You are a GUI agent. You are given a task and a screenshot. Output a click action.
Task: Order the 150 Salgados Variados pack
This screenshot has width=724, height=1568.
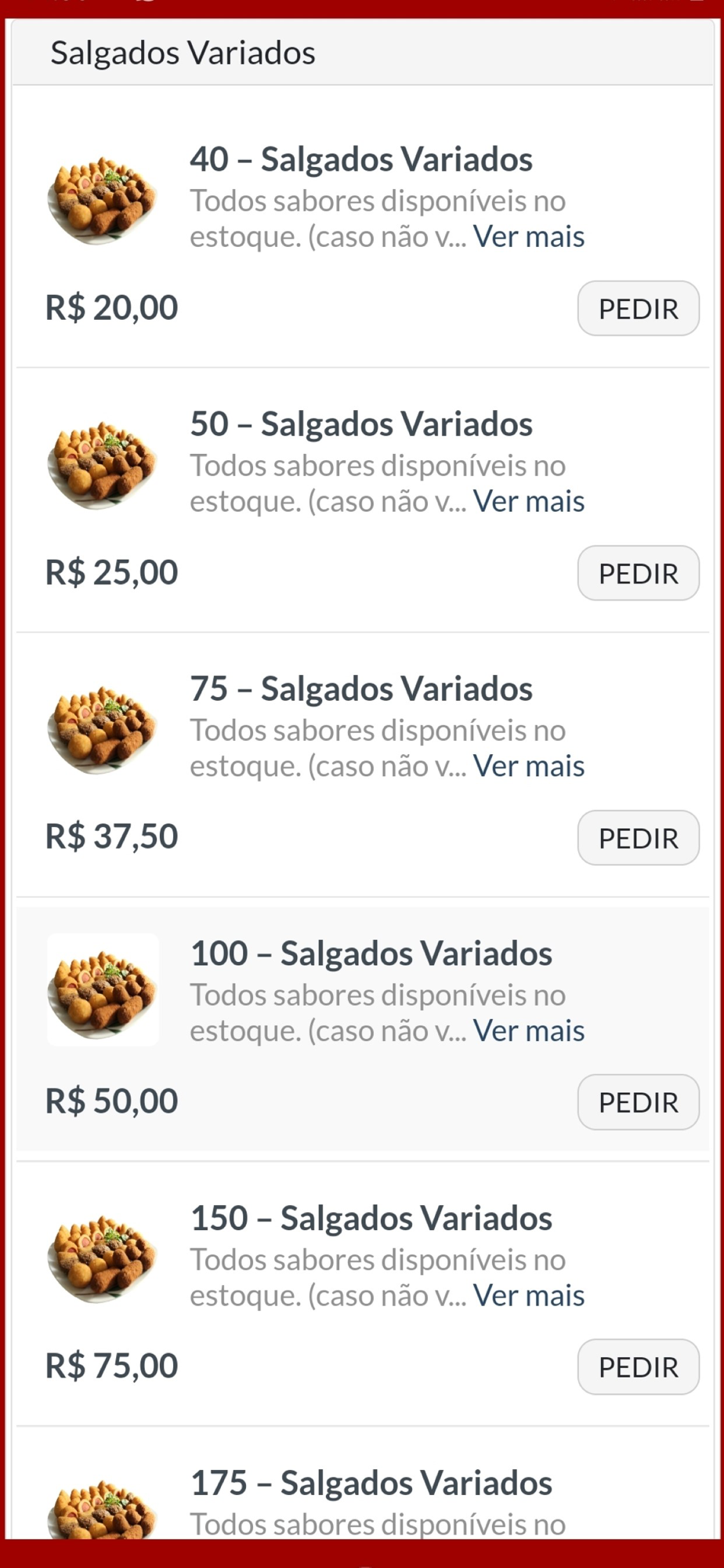638,1367
